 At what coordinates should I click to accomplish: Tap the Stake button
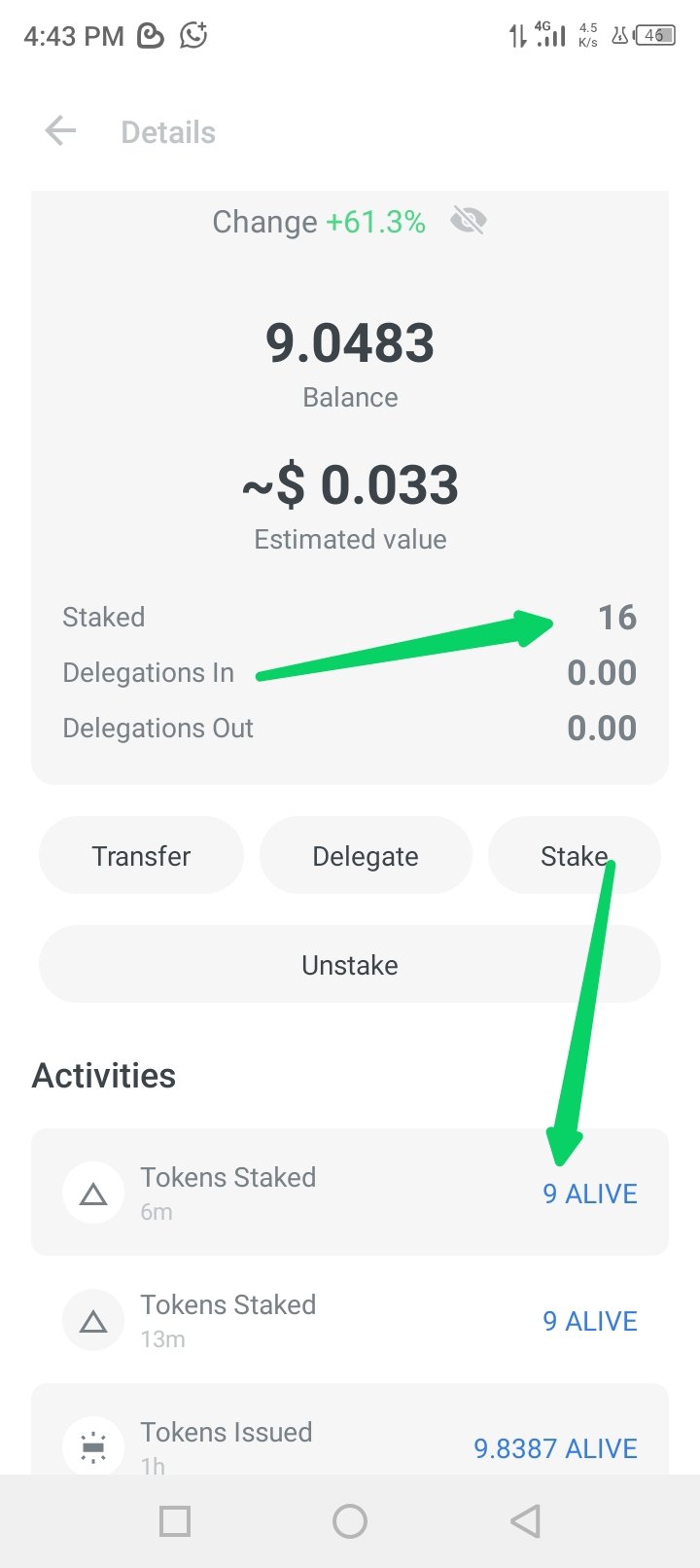574,856
